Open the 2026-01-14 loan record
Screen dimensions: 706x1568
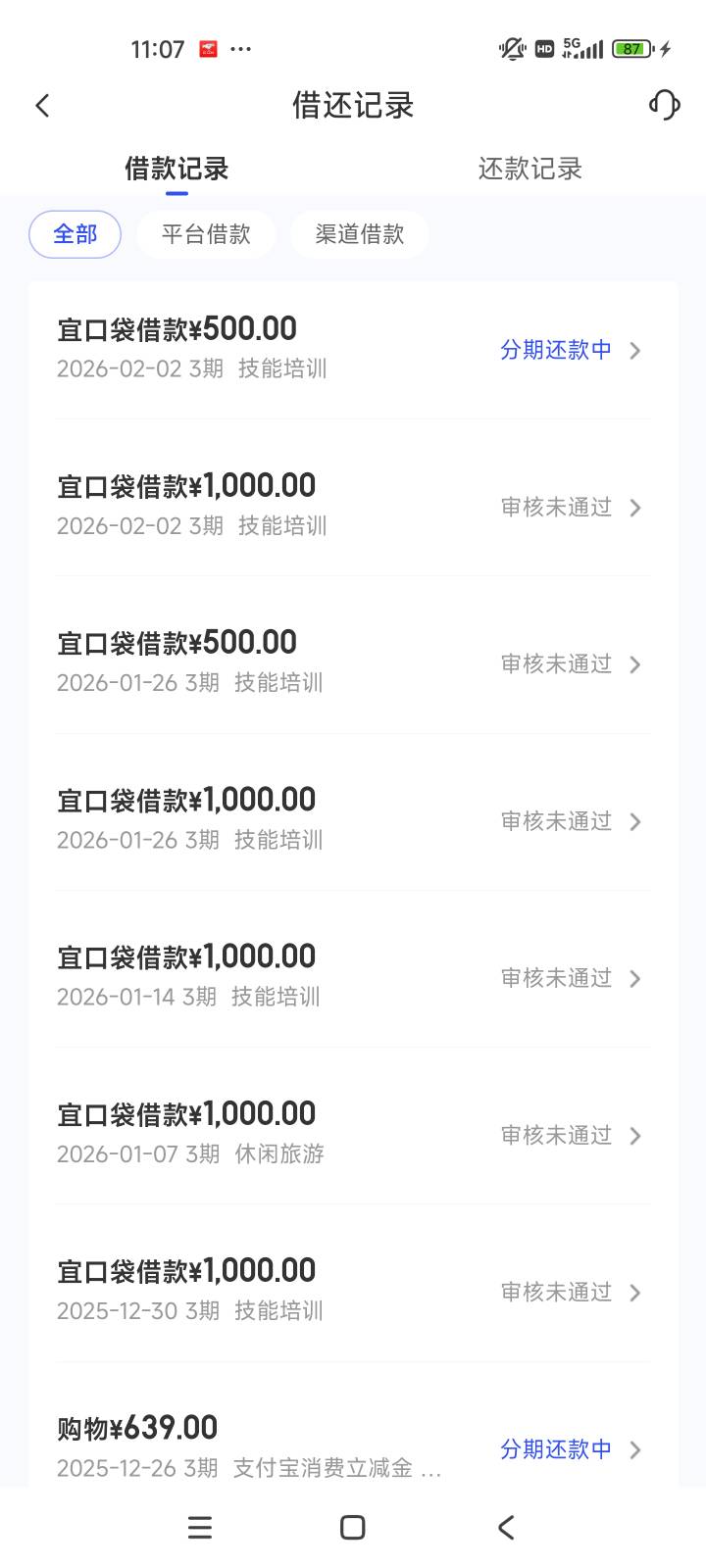coord(353,976)
